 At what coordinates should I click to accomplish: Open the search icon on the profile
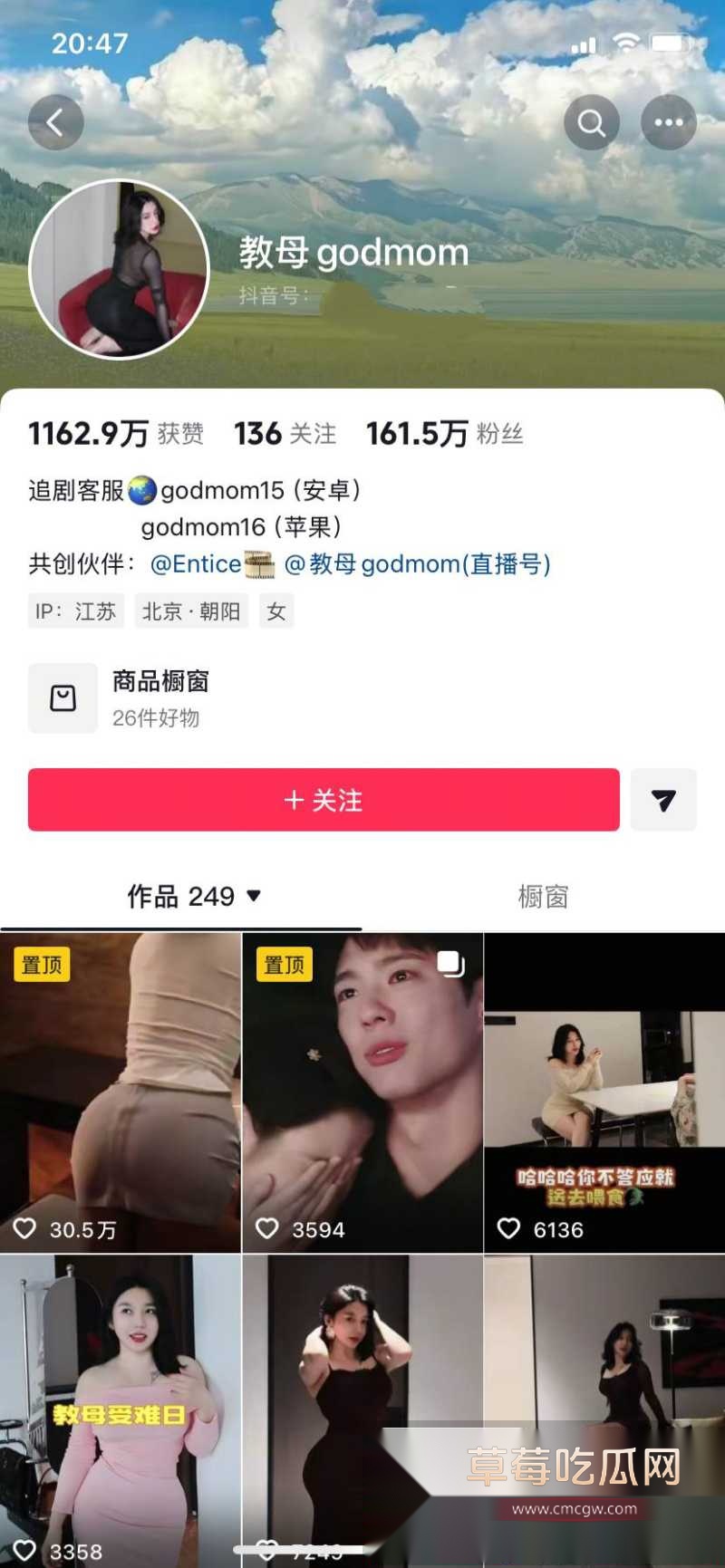tap(592, 122)
